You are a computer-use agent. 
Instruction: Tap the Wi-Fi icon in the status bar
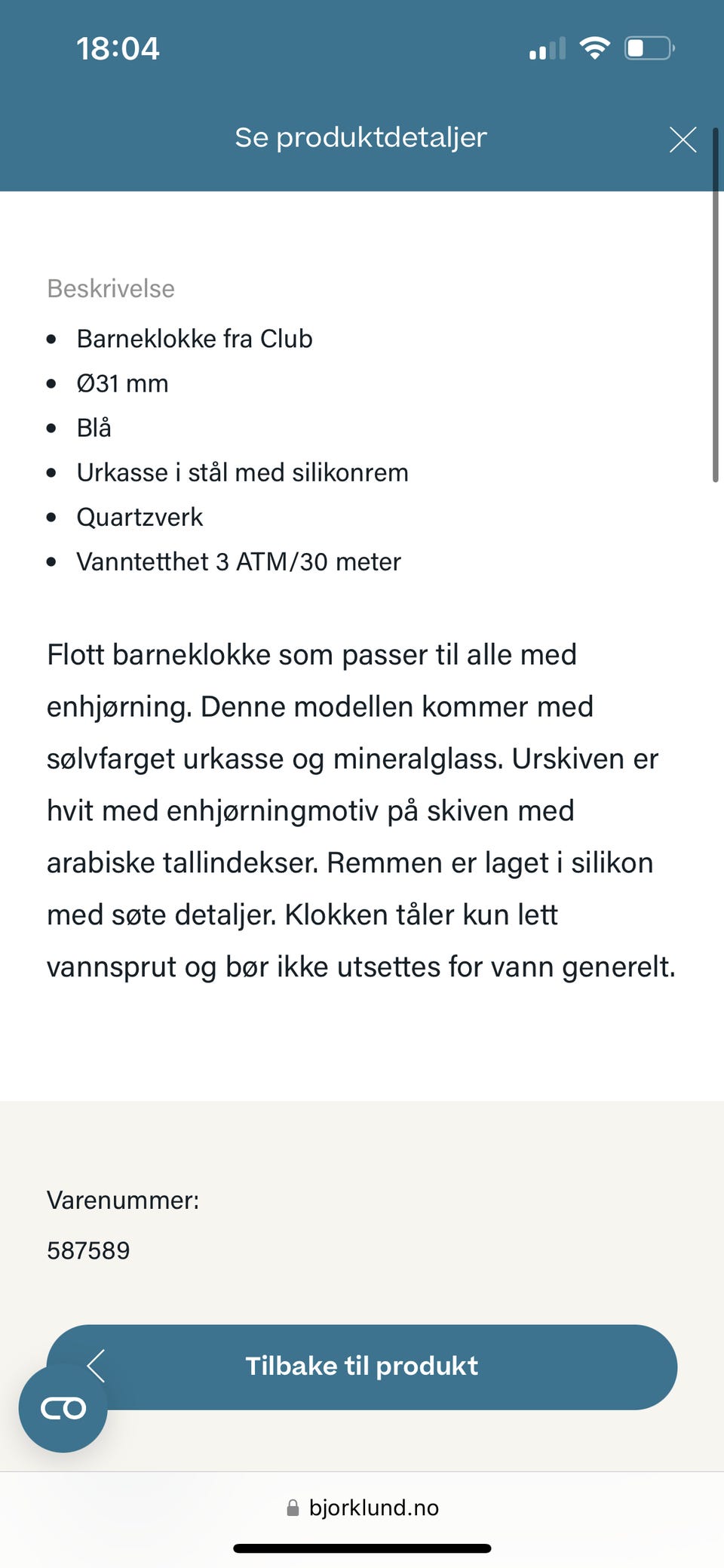[x=595, y=48]
